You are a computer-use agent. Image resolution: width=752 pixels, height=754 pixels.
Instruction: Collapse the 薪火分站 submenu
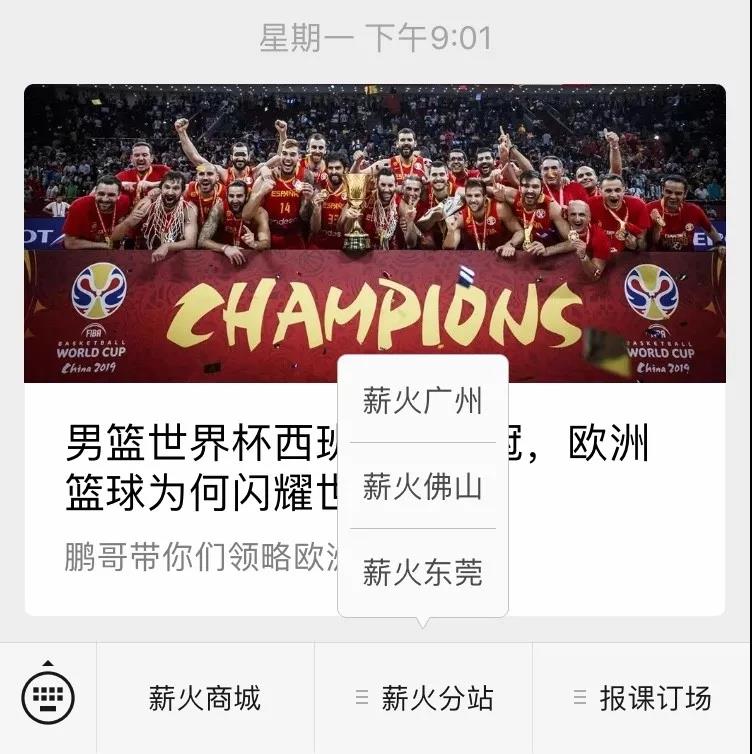pos(424,698)
